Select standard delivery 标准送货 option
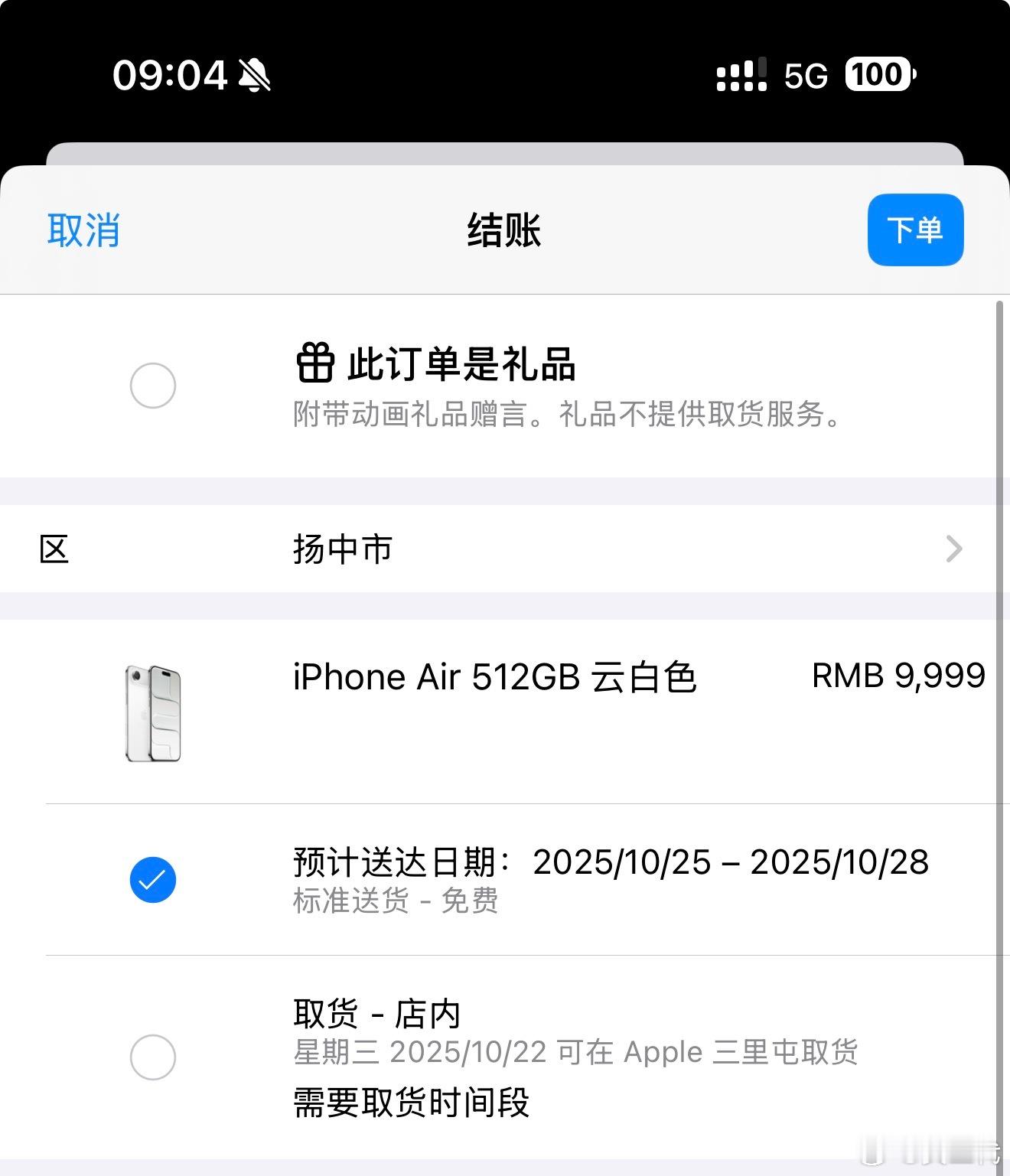This screenshot has width=1010, height=1176. [x=153, y=880]
